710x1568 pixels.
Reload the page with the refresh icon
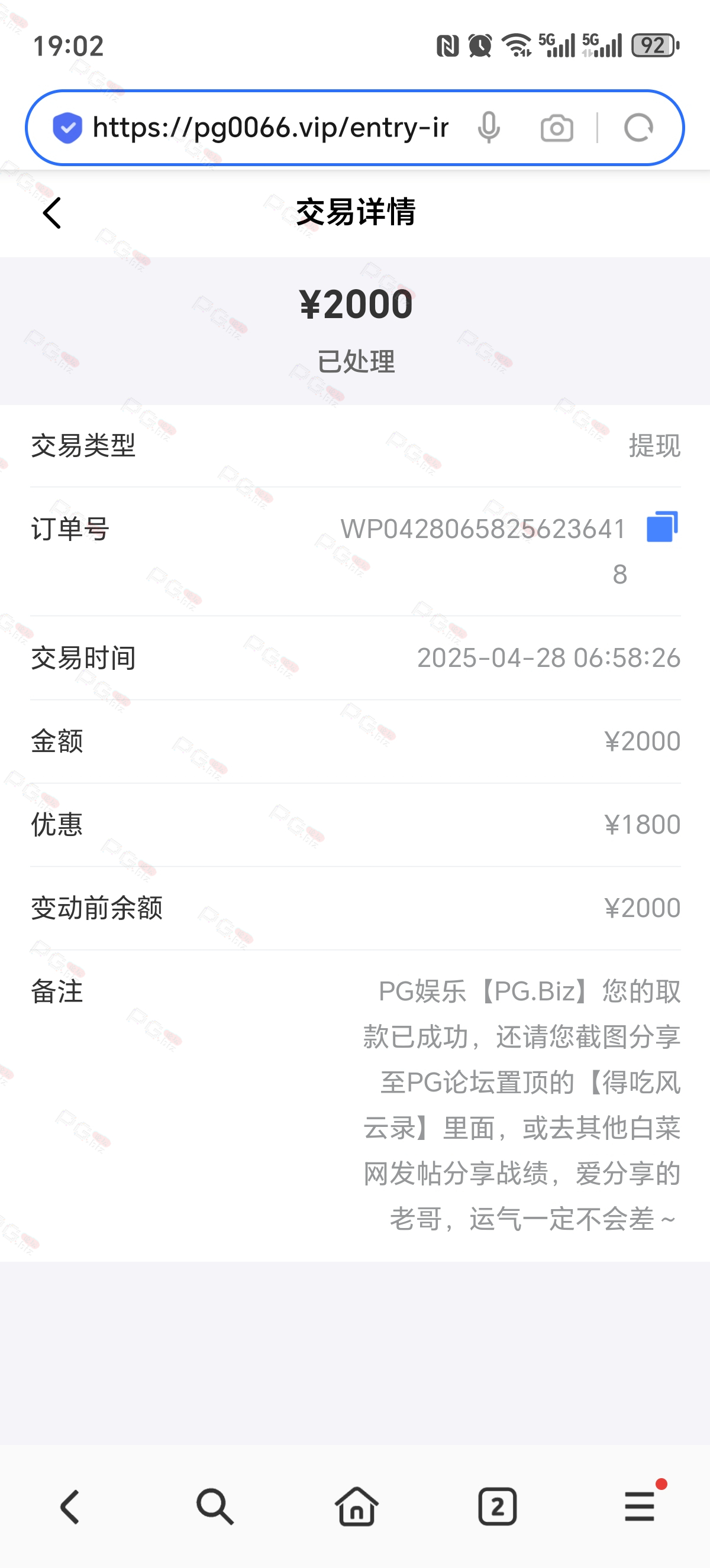[x=639, y=128]
